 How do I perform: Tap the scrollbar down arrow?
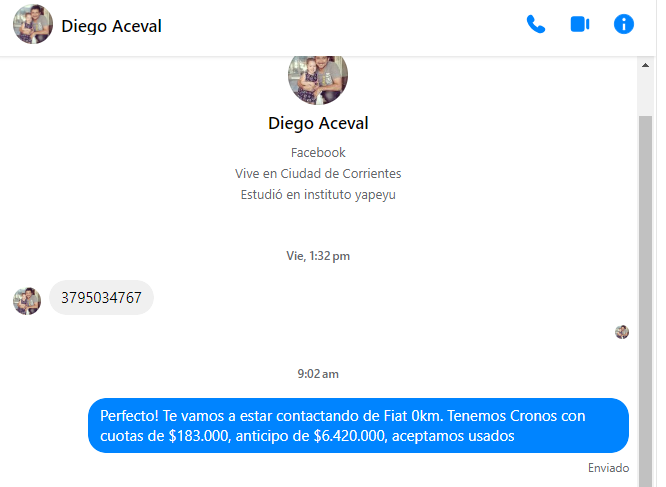(x=646, y=479)
